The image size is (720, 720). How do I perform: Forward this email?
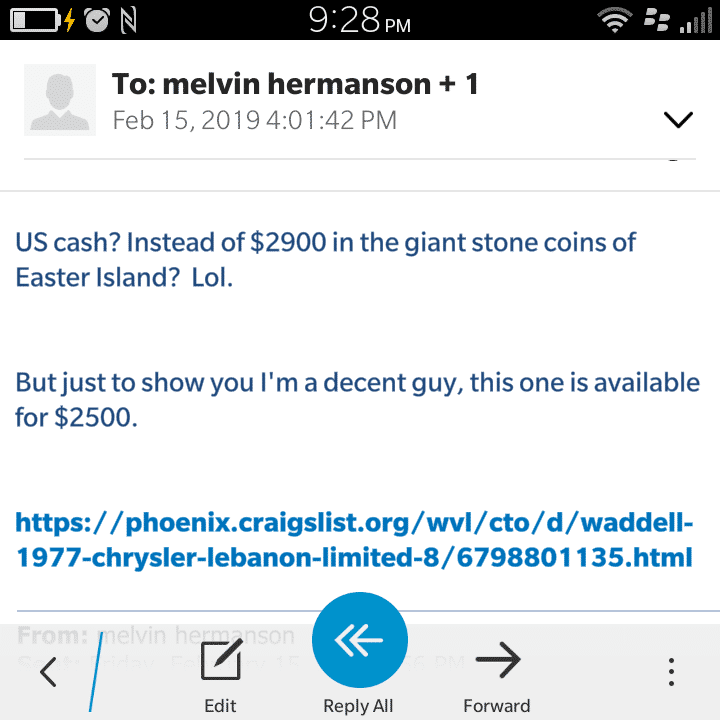tap(497, 671)
